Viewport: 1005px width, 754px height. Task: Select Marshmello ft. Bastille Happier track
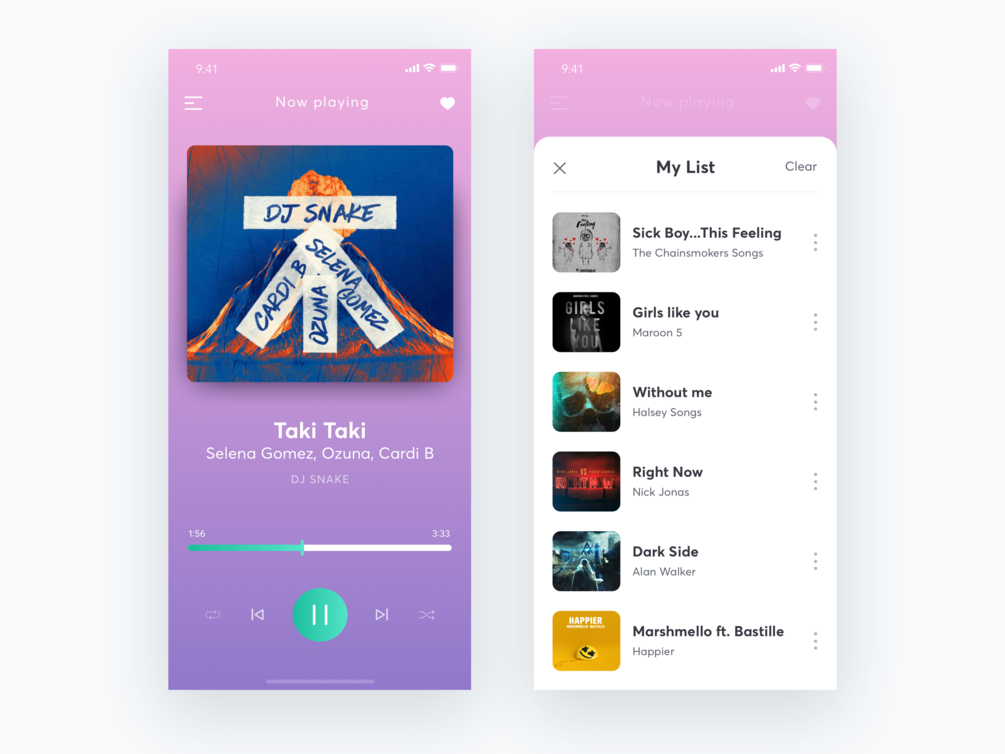[707, 641]
